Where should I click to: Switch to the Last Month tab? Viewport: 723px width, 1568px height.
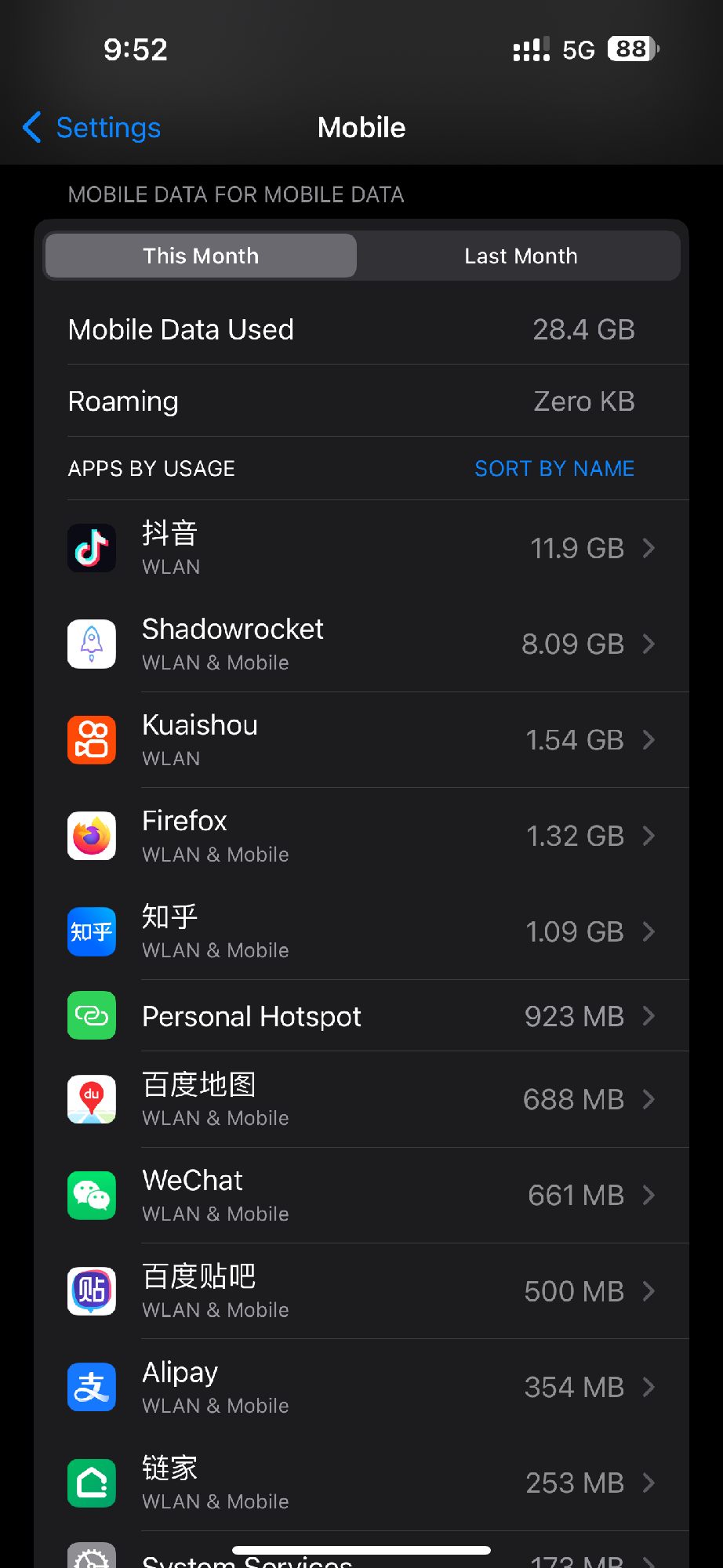(520, 256)
